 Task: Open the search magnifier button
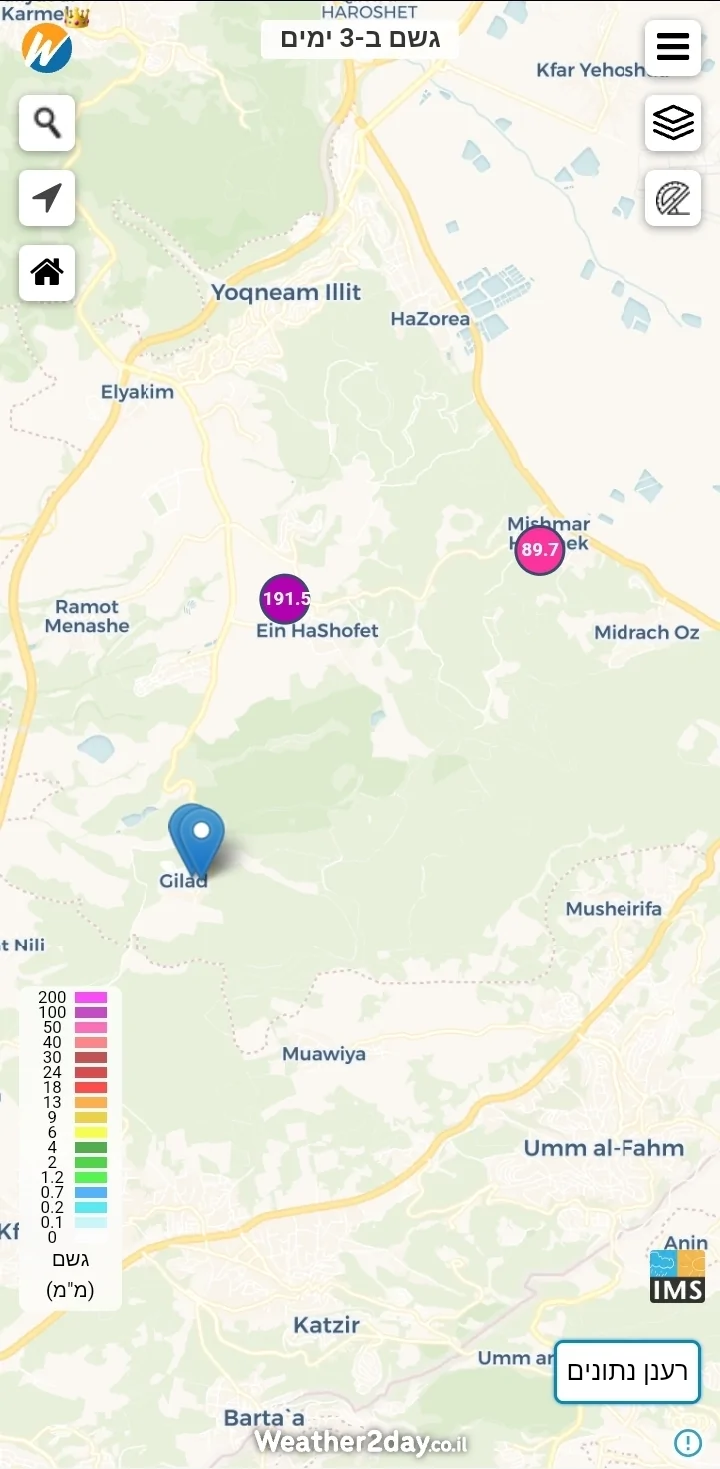47,123
